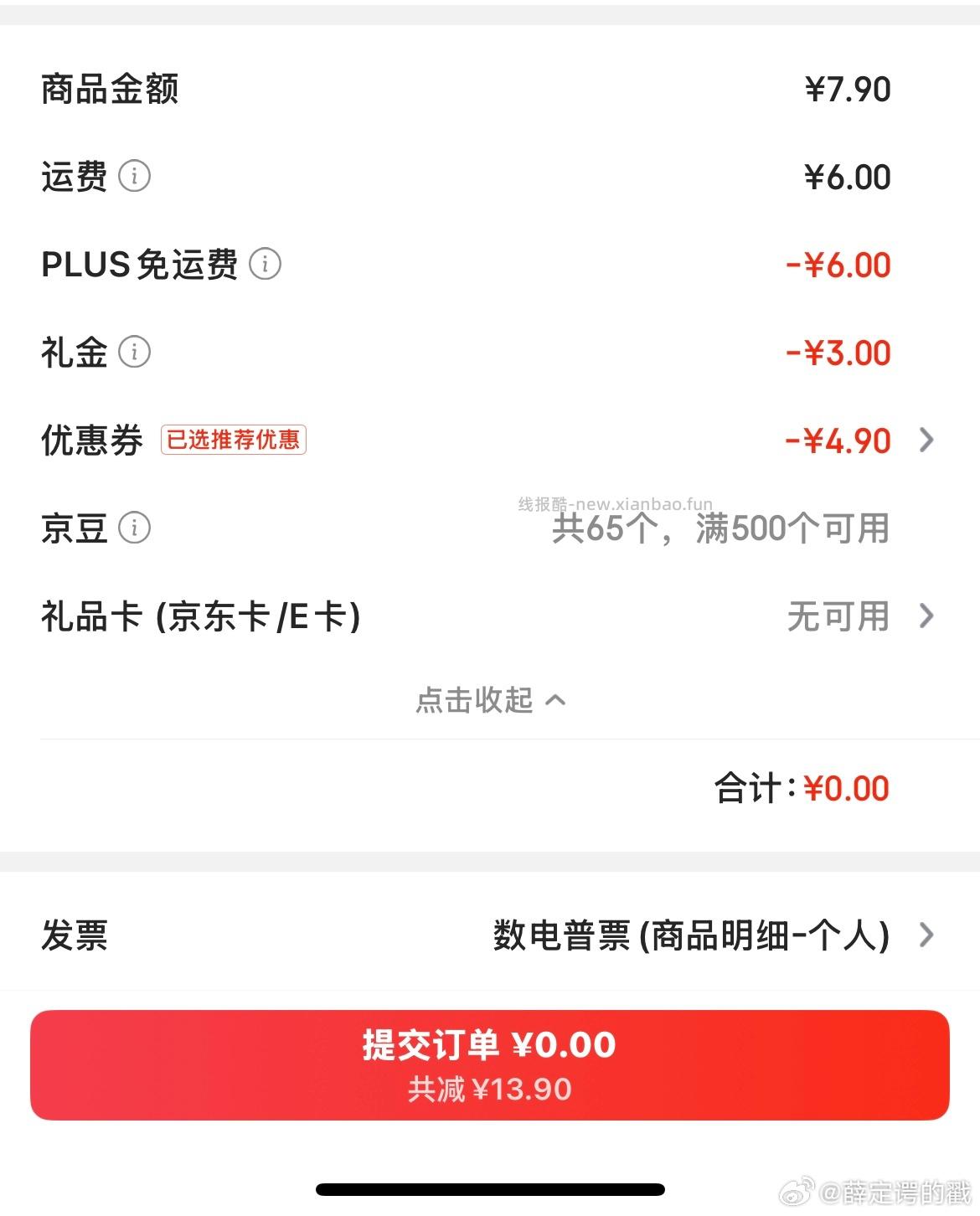980x1216 pixels.
Task: Expand the 优惠券 row for more coupons
Action: pyautogui.click(x=926, y=441)
